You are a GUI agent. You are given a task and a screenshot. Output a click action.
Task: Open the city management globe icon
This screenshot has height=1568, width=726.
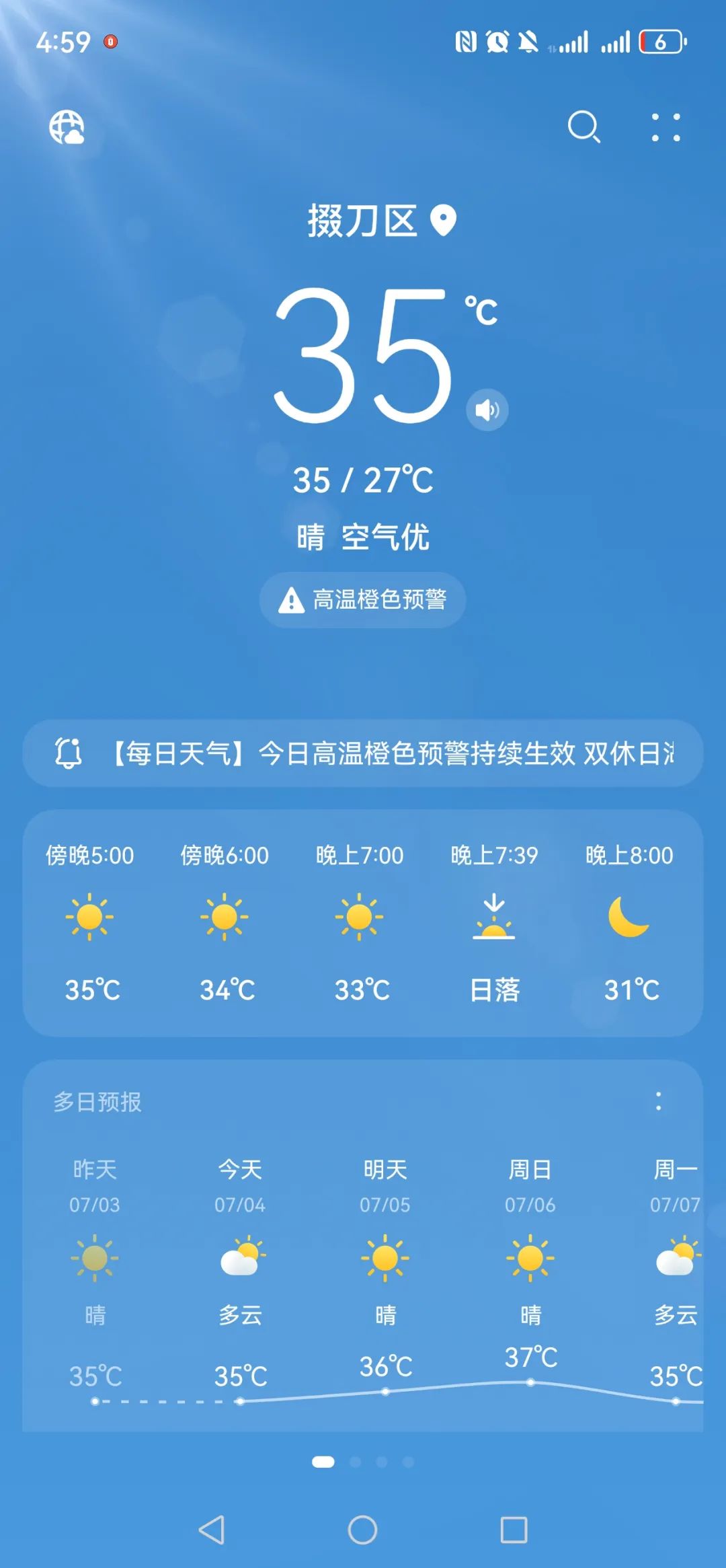(x=67, y=127)
